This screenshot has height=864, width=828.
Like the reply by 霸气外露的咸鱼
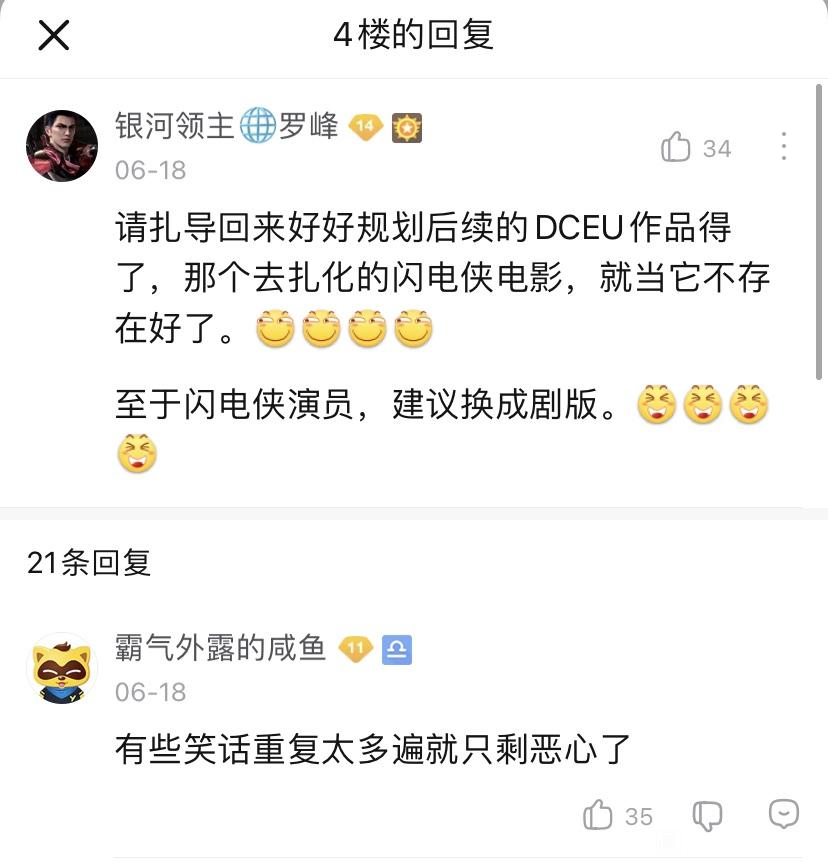pyautogui.click(x=598, y=815)
